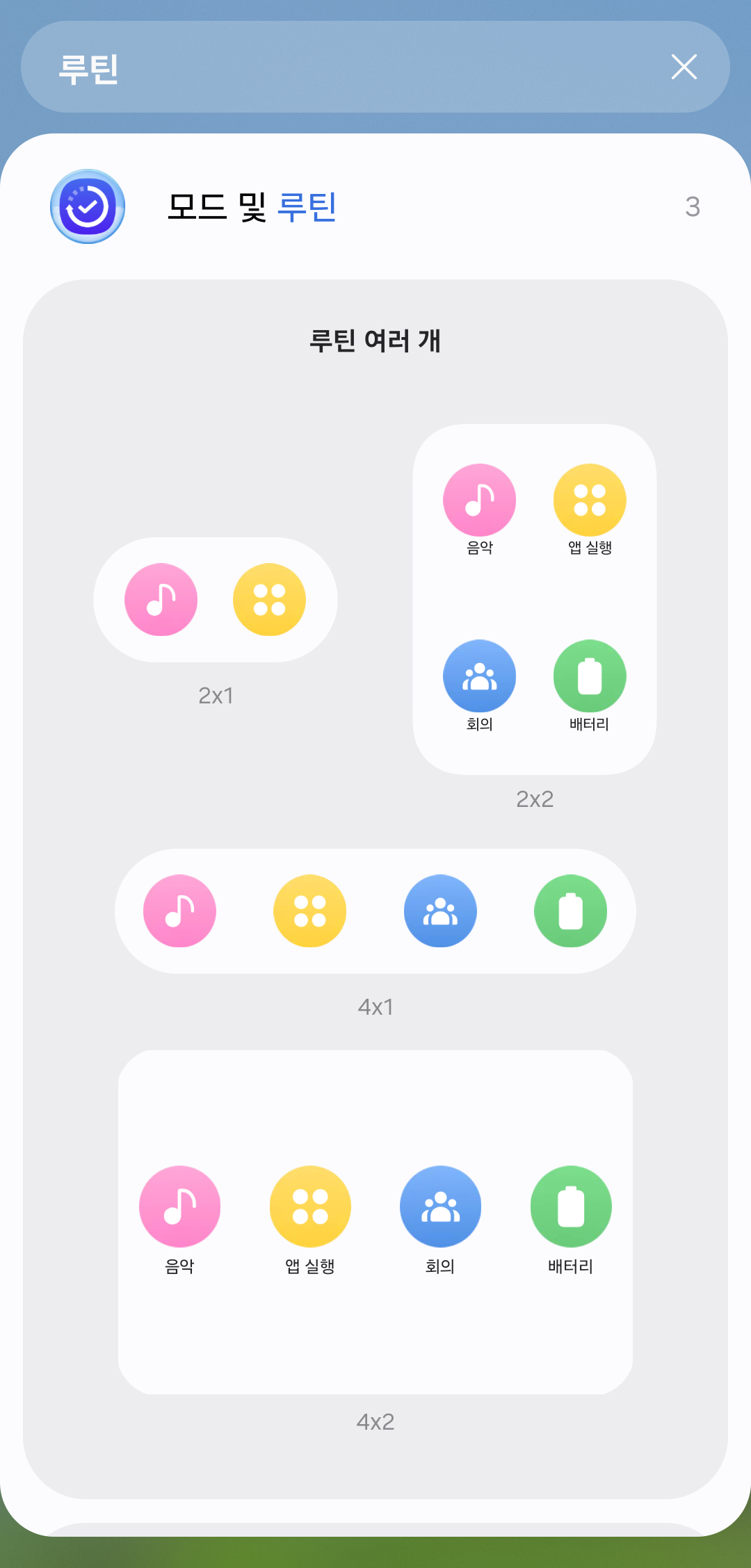Image resolution: width=751 pixels, height=1568 pixels.
Task: Tap the 앱 실행 icon in the 4x2 widget
Action: pyautogui.click(x=310, y=1207)
